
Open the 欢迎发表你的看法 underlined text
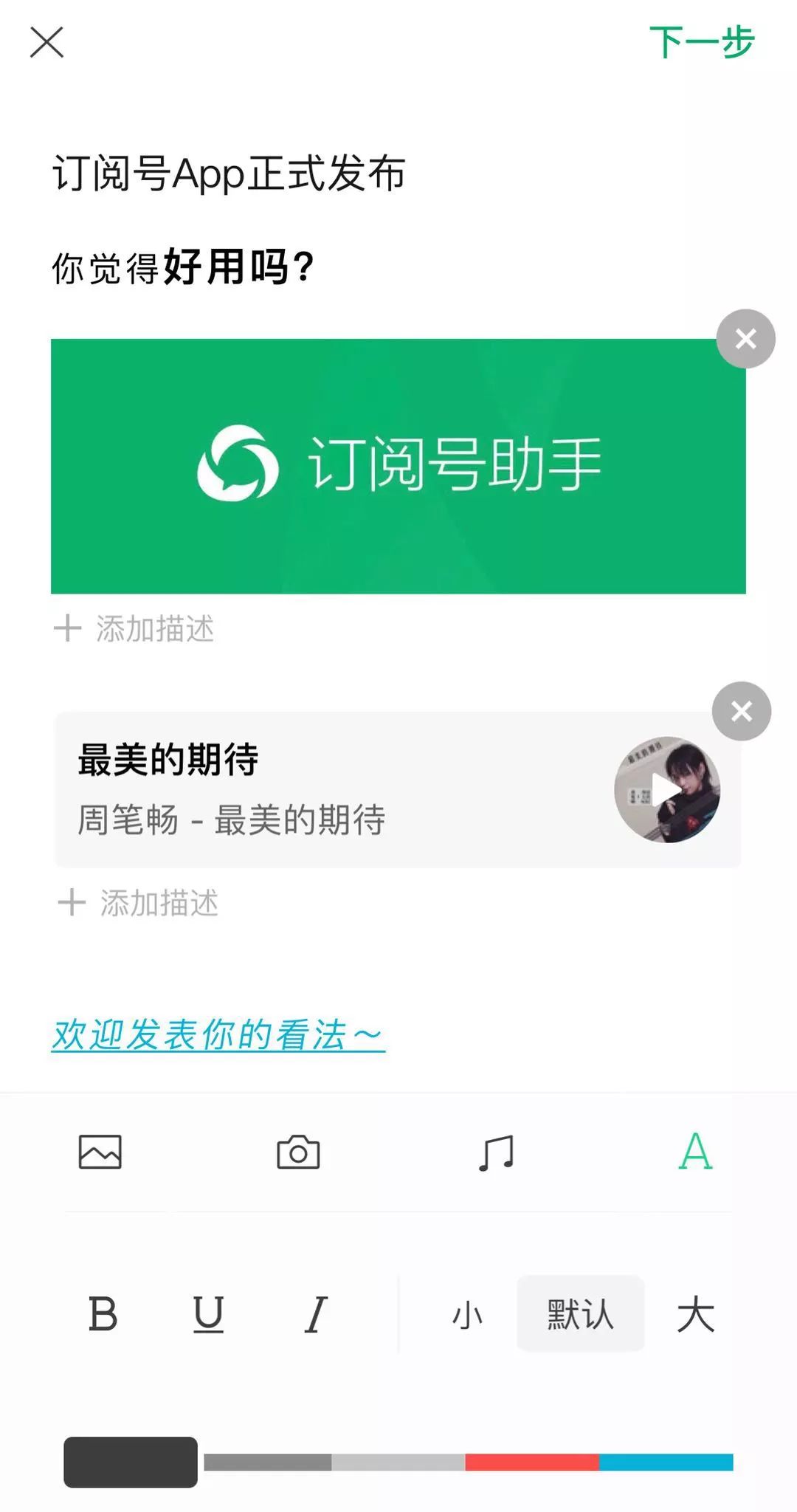coord(218,1034)
